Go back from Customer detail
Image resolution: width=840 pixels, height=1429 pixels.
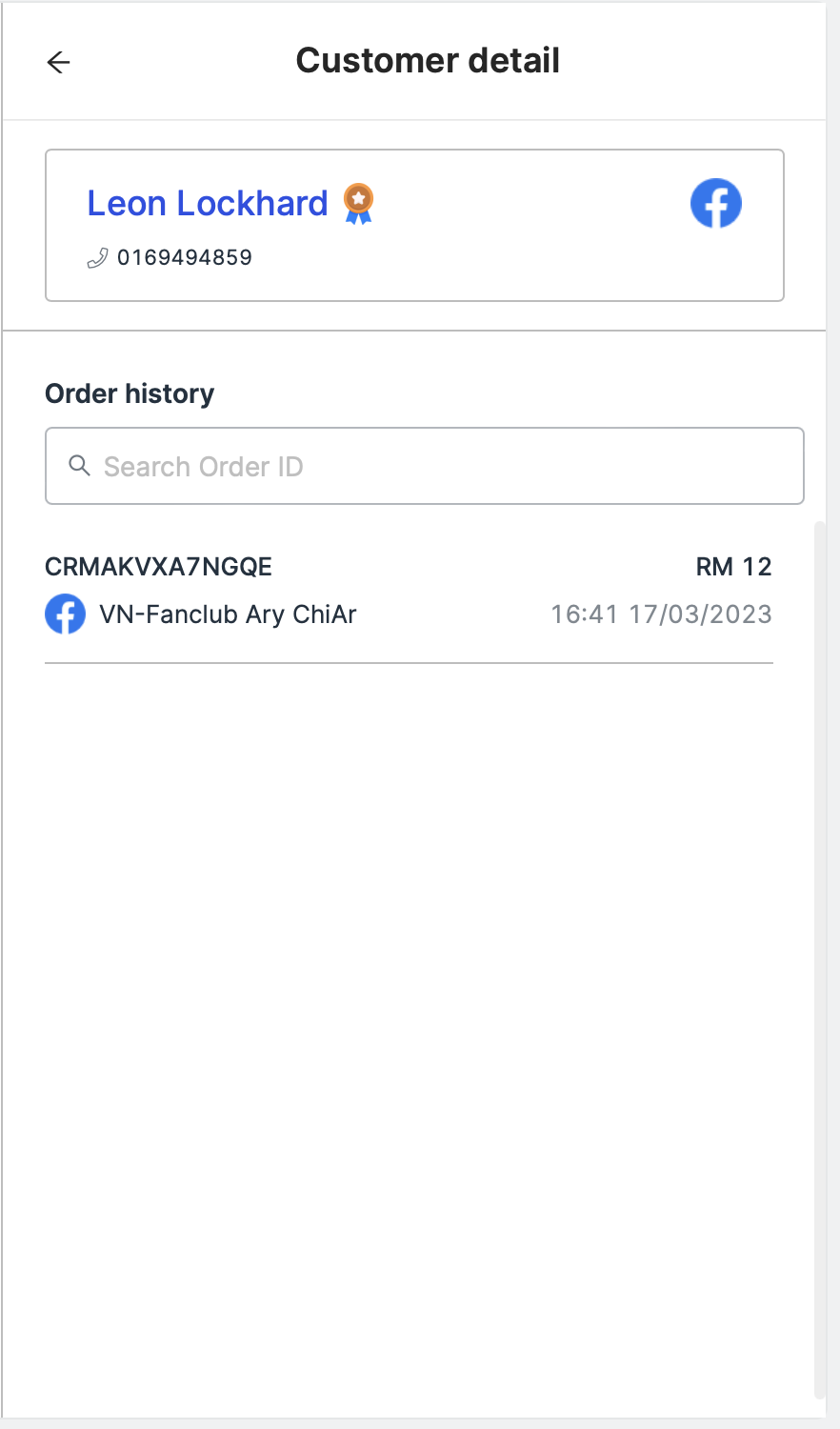59,63
